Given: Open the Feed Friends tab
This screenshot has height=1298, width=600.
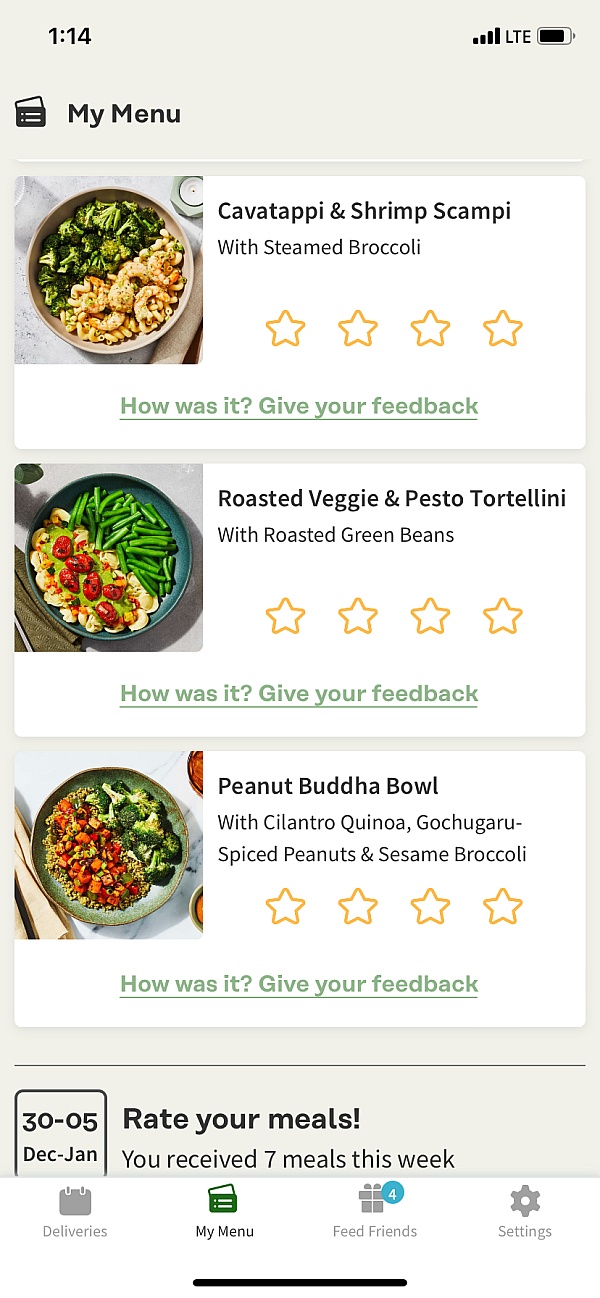Looking at the screenshot, I should pyautogui.click(x=375, y=1212).
